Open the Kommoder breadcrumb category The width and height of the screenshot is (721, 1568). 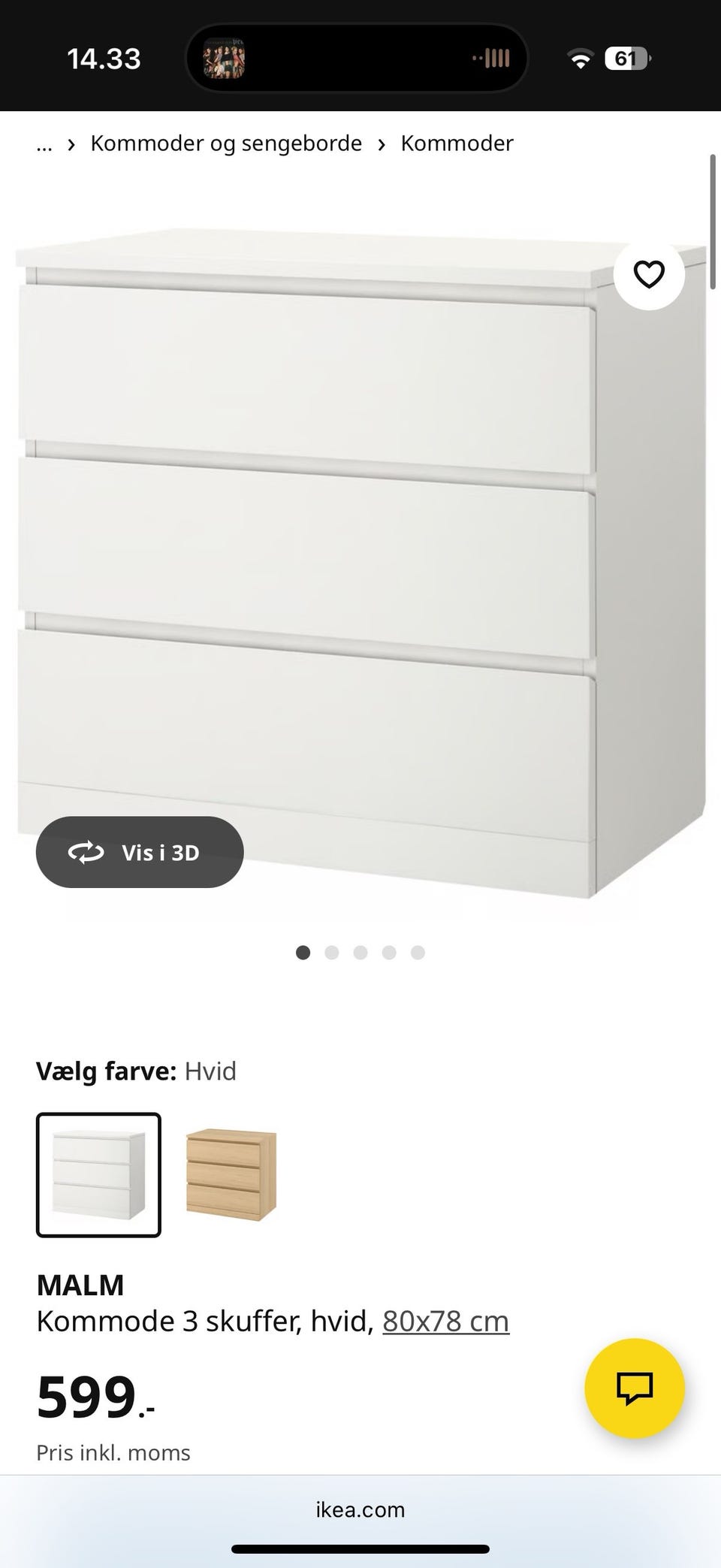click(457, 143)
